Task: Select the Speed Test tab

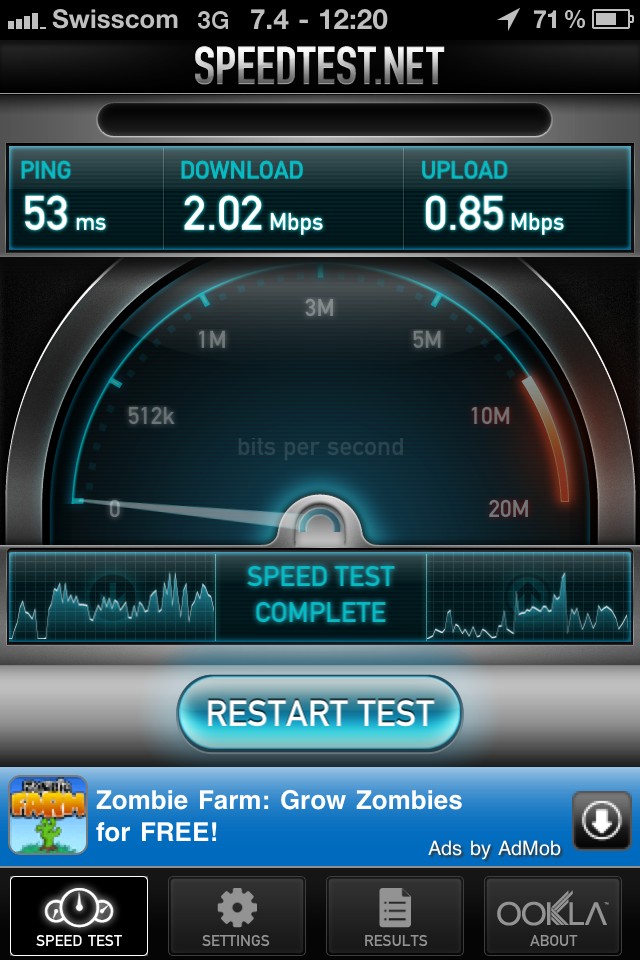Action: [79, 916]
